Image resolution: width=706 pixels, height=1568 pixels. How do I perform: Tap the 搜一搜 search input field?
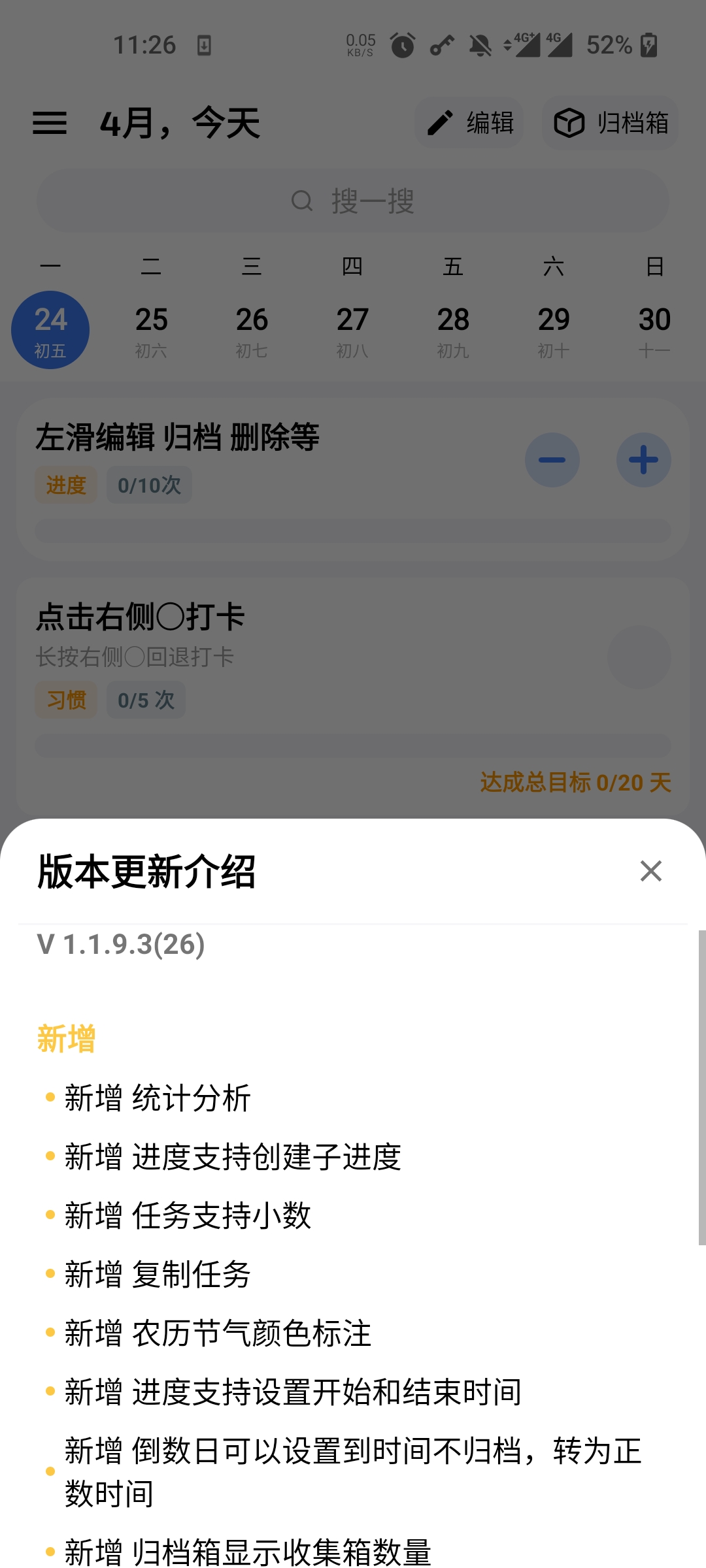click(x=353, y=201)
